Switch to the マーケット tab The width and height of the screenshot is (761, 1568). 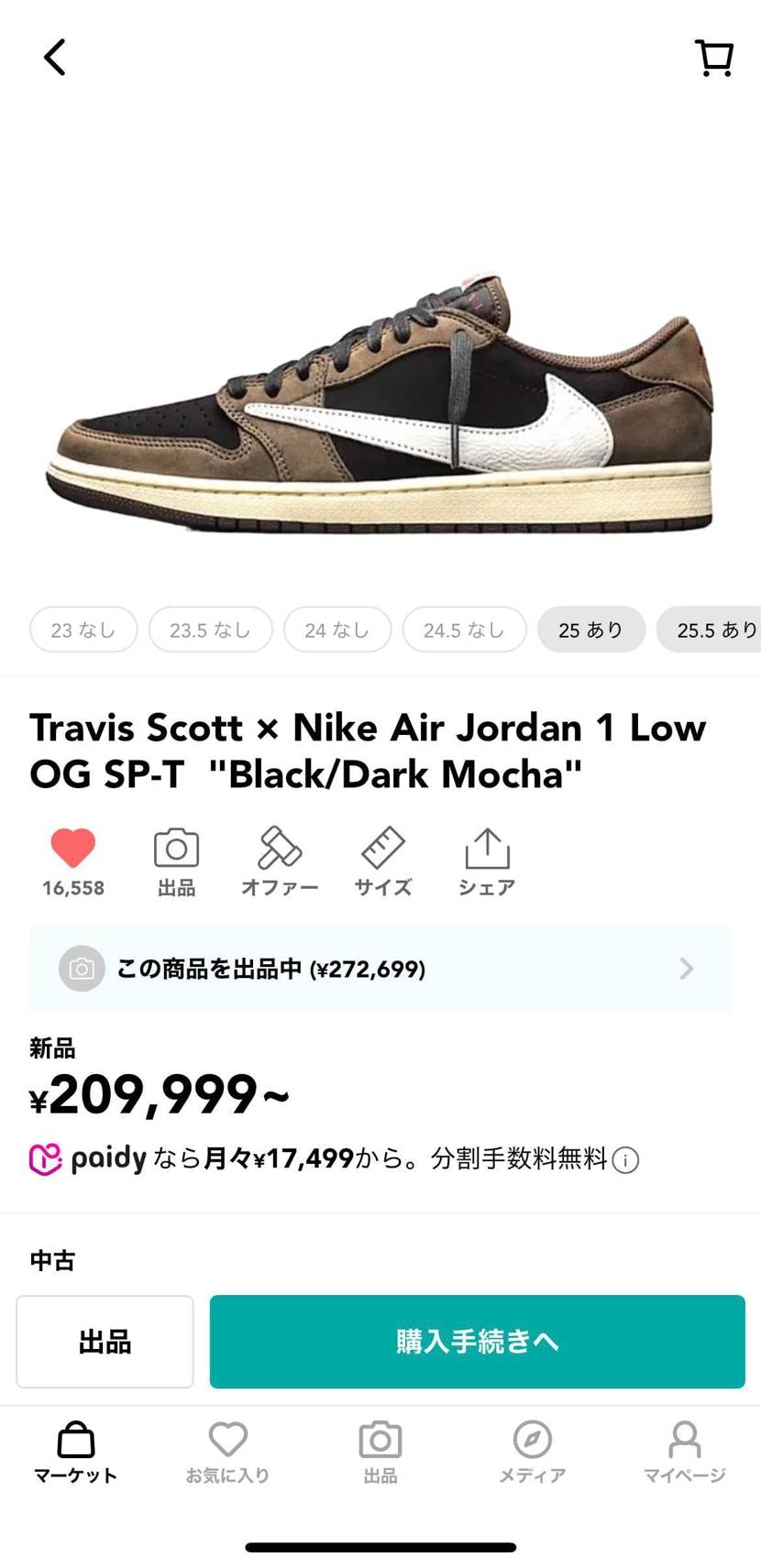coord(76,1451)
